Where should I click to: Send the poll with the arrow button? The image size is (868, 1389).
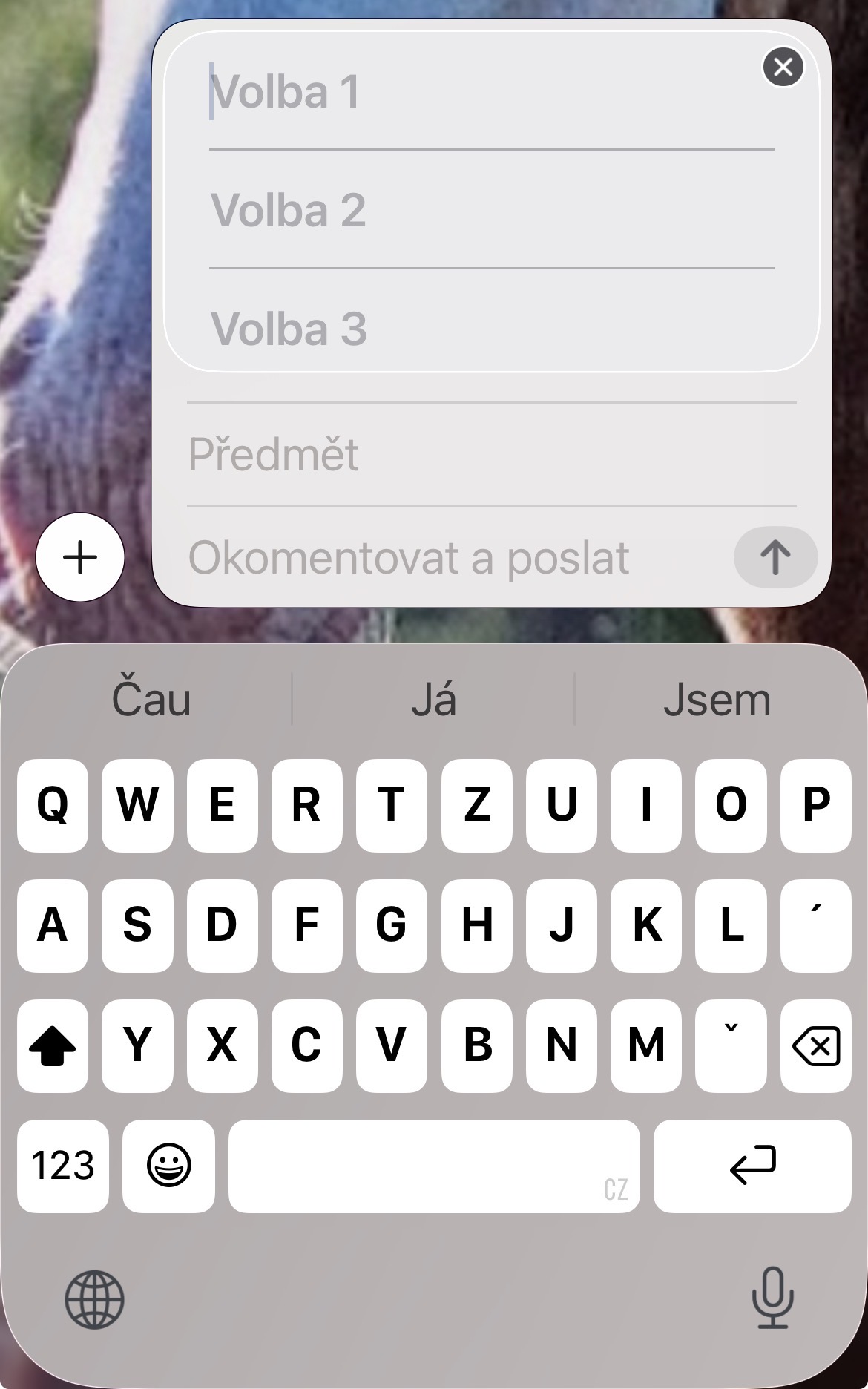click(x=775, y=556)
